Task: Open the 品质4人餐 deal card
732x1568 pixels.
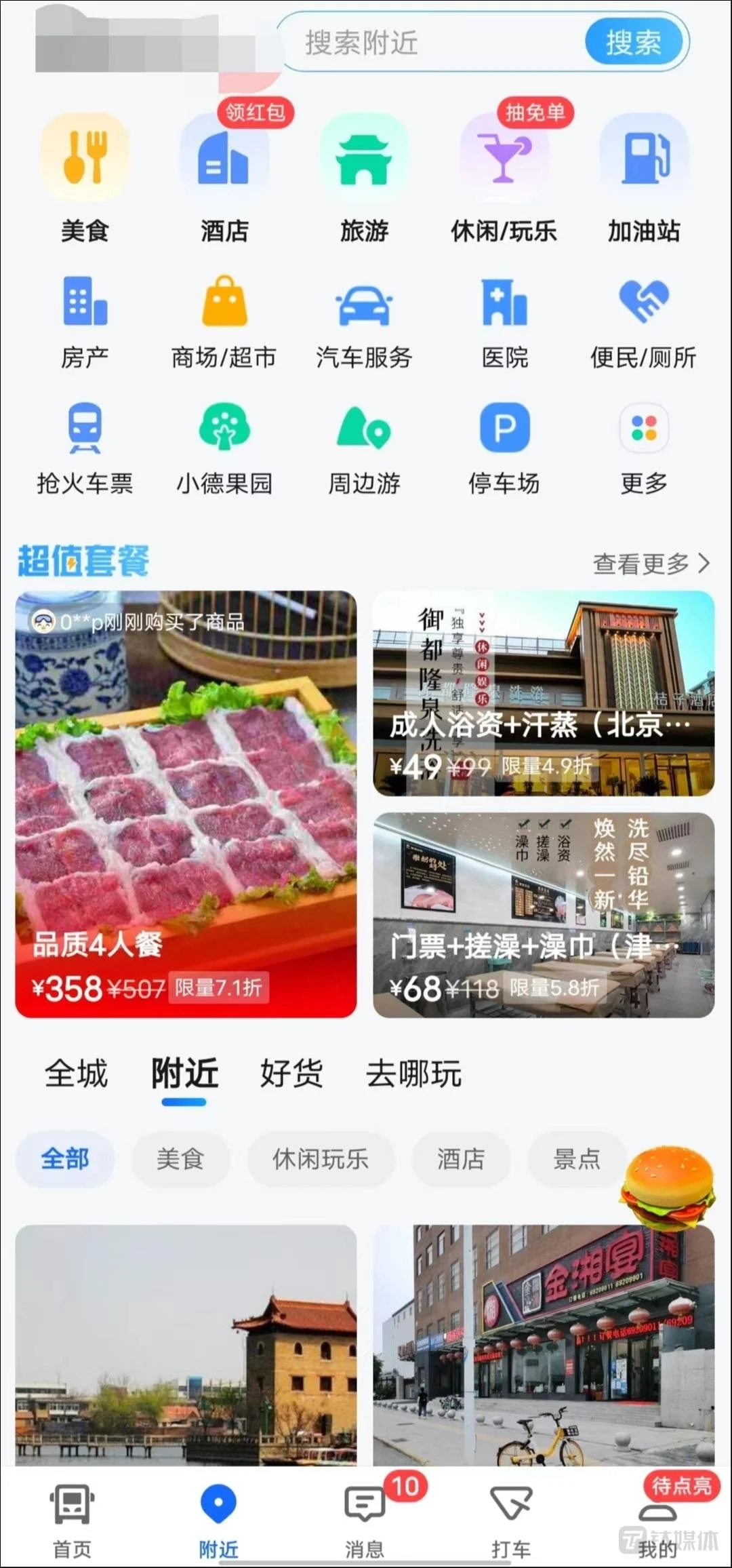Action: [186, 804]
